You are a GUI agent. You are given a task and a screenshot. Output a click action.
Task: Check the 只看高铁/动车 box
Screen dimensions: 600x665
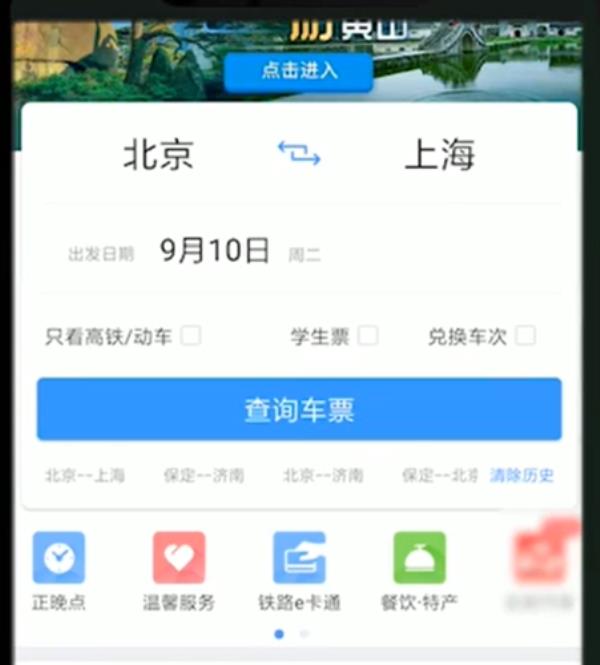pyautogui.click(x=190, y=336)
